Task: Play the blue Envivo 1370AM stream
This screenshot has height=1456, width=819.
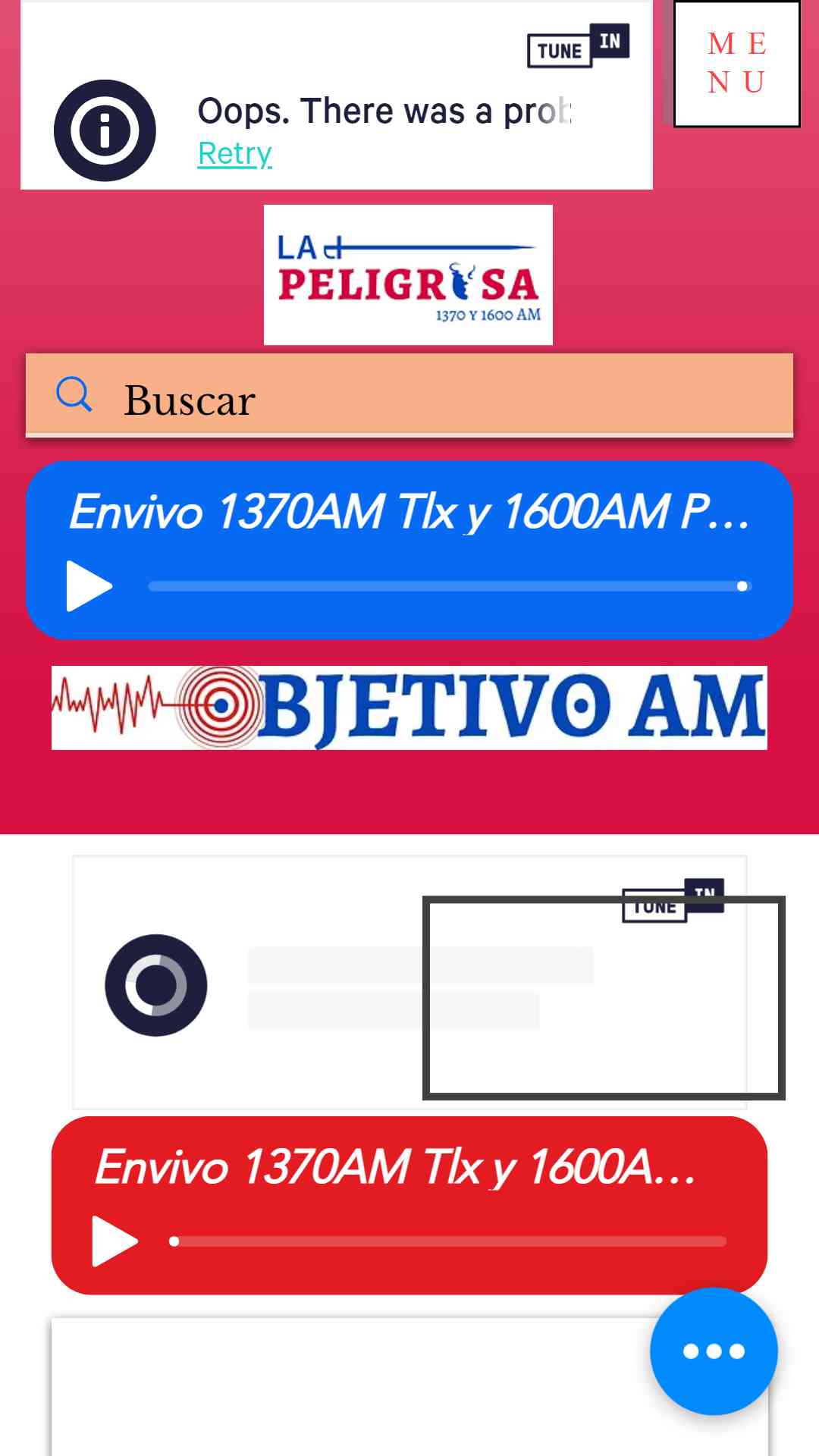Action: click(89, 585)
